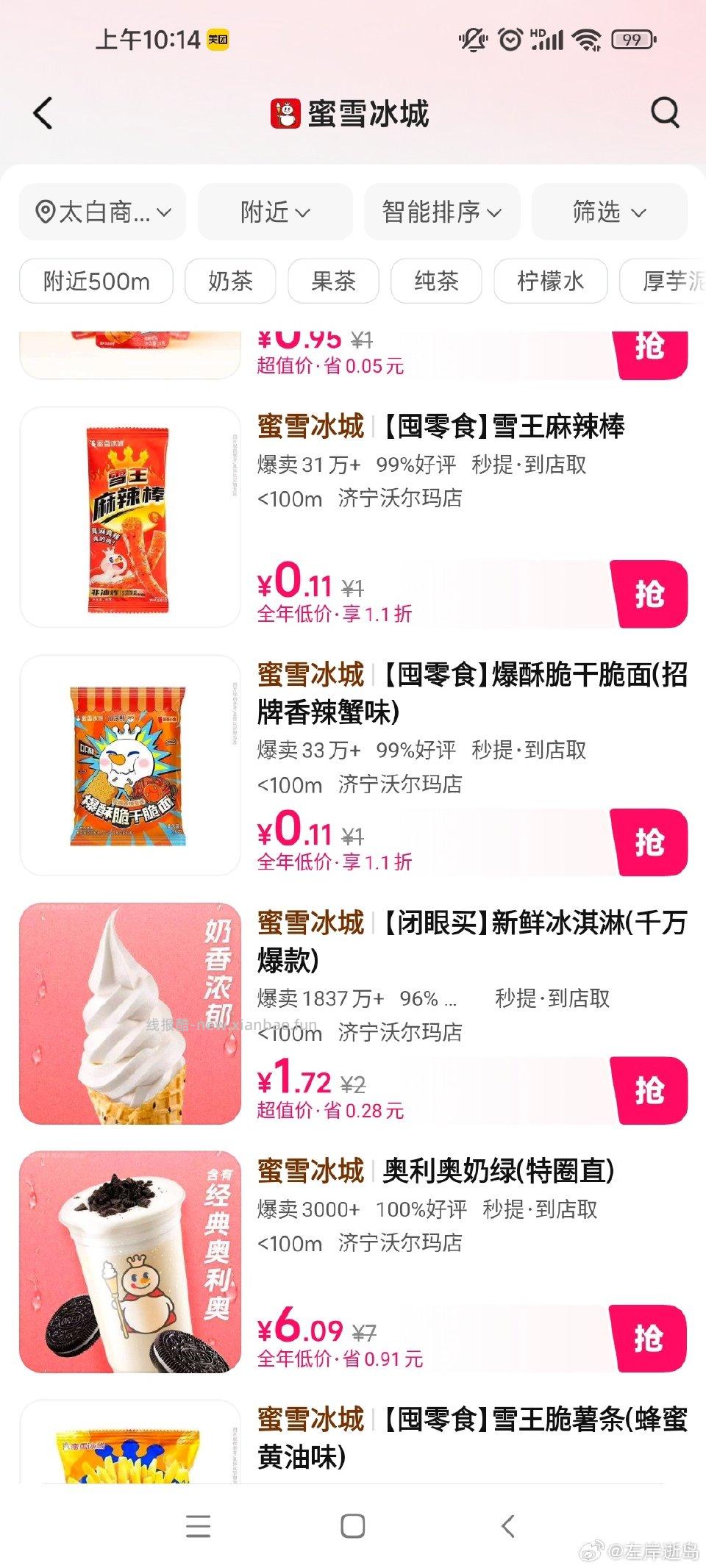The width and height of the screenshot is (706, 1568).
Task: Enable the 附近500m filter
Action: pyautogui.click(x=96, y=281)
